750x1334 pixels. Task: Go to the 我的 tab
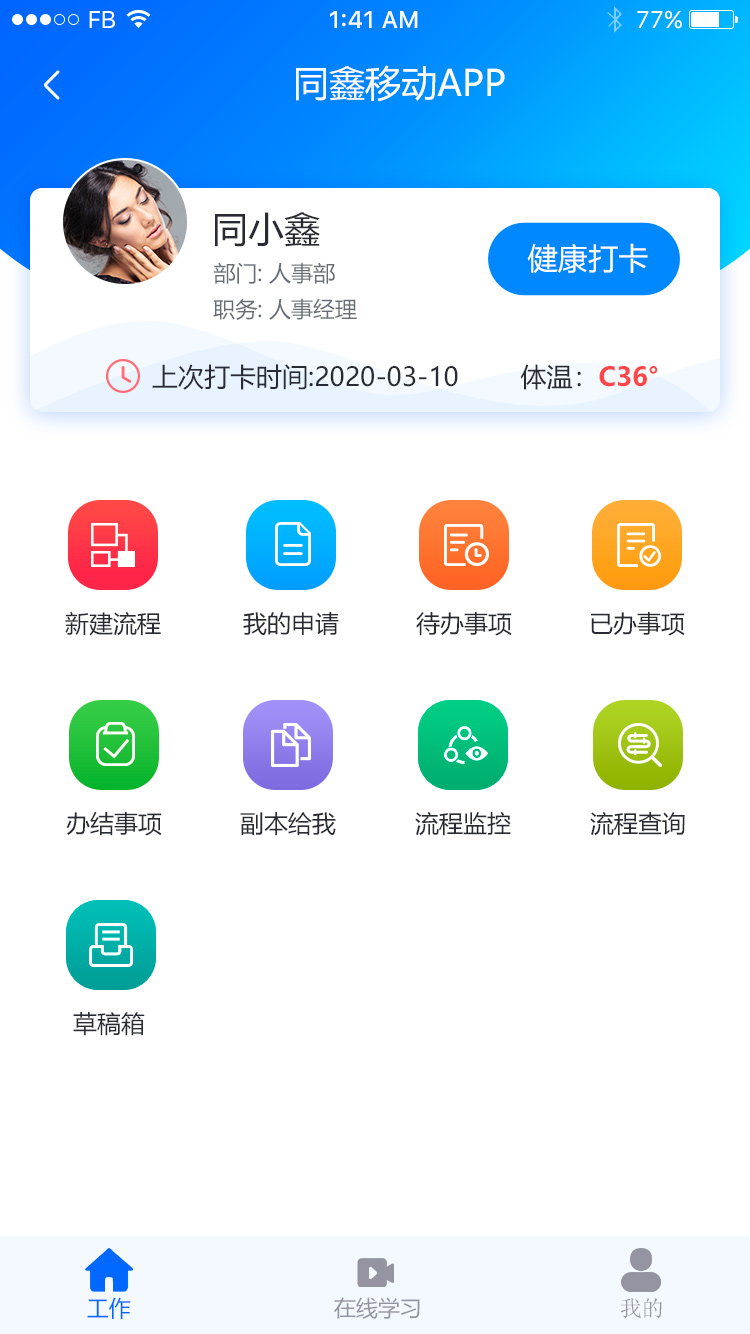click(x=641, y=1284)
